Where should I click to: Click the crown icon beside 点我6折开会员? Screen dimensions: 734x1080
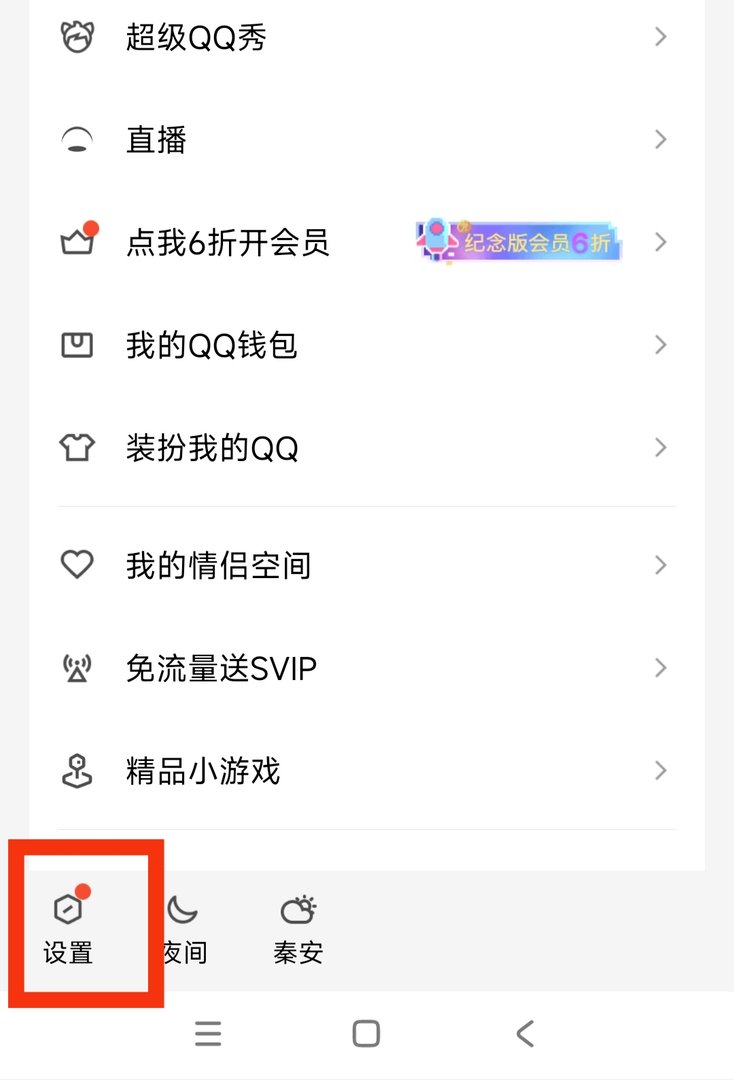tap(77, 242)
